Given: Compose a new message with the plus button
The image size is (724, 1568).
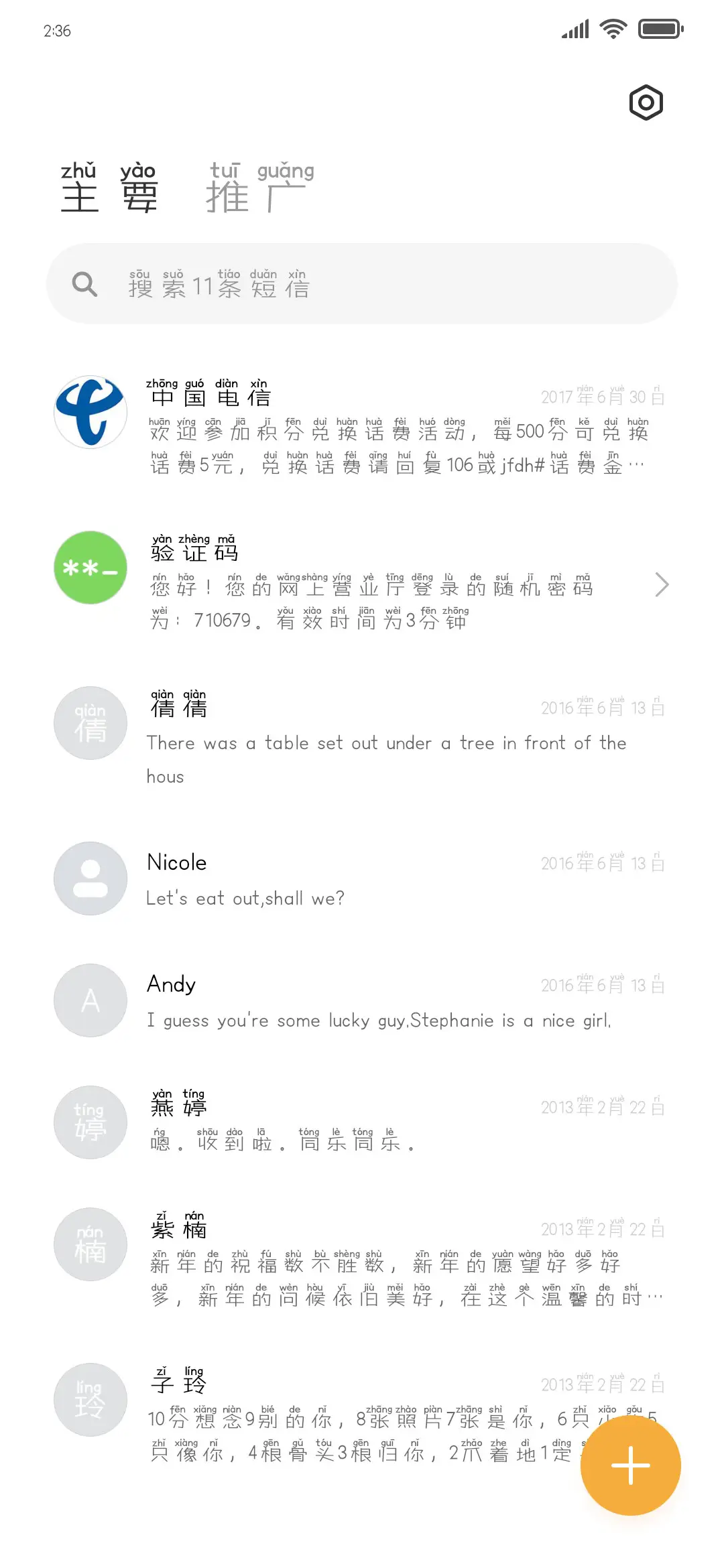Looking at the screenshot, I should (x=629, y=1465).
